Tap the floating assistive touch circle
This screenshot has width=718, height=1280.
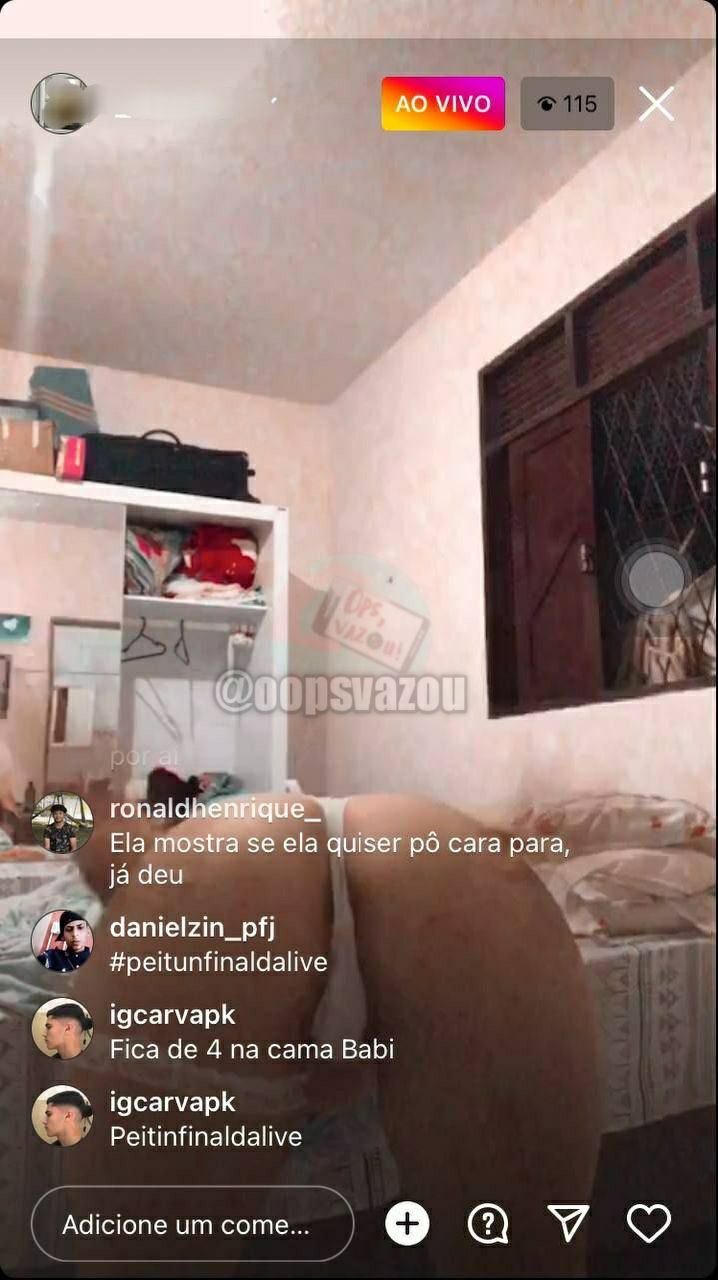coord(655,579)
